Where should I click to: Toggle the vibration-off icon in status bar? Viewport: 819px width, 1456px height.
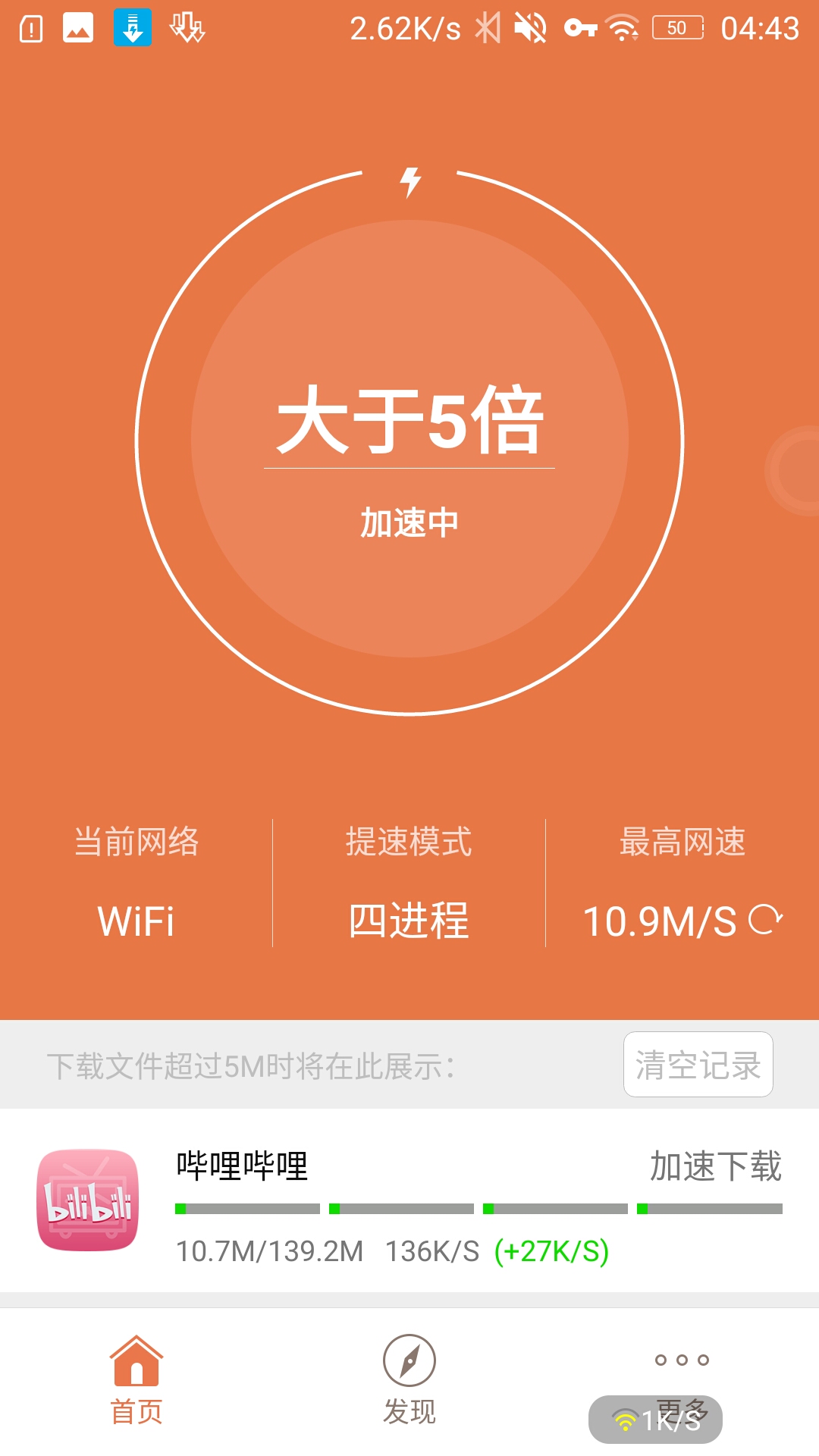click(488, 29)
